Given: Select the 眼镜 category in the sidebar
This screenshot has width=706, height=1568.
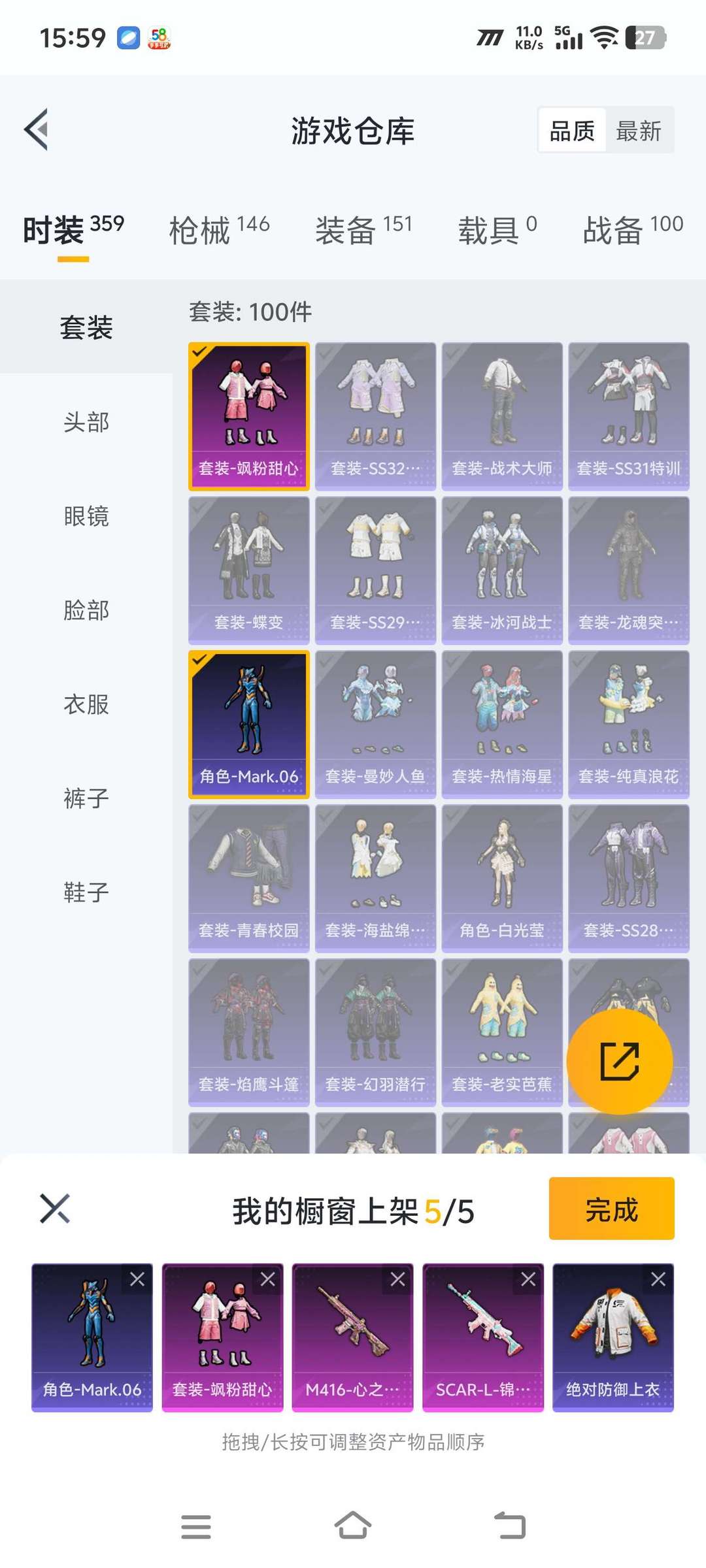Looking at the screenshot, I should pyautogui.click(x=86, y=516).
